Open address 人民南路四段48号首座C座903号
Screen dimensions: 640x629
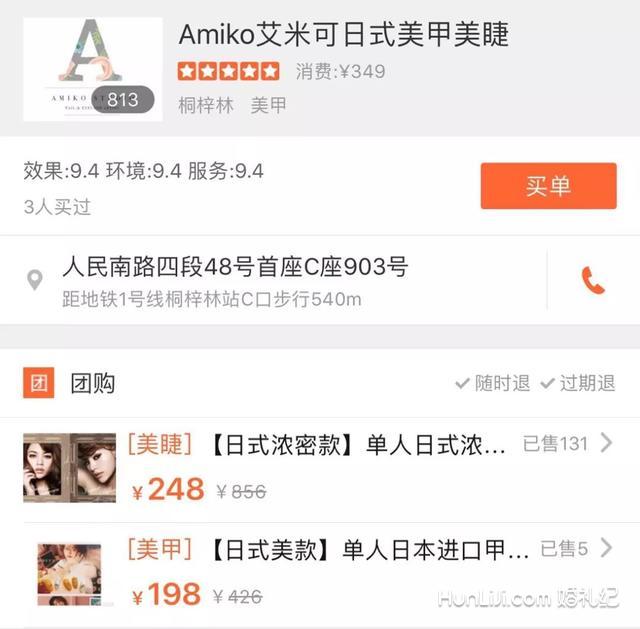pyautogui.click(x=235, y=268)
